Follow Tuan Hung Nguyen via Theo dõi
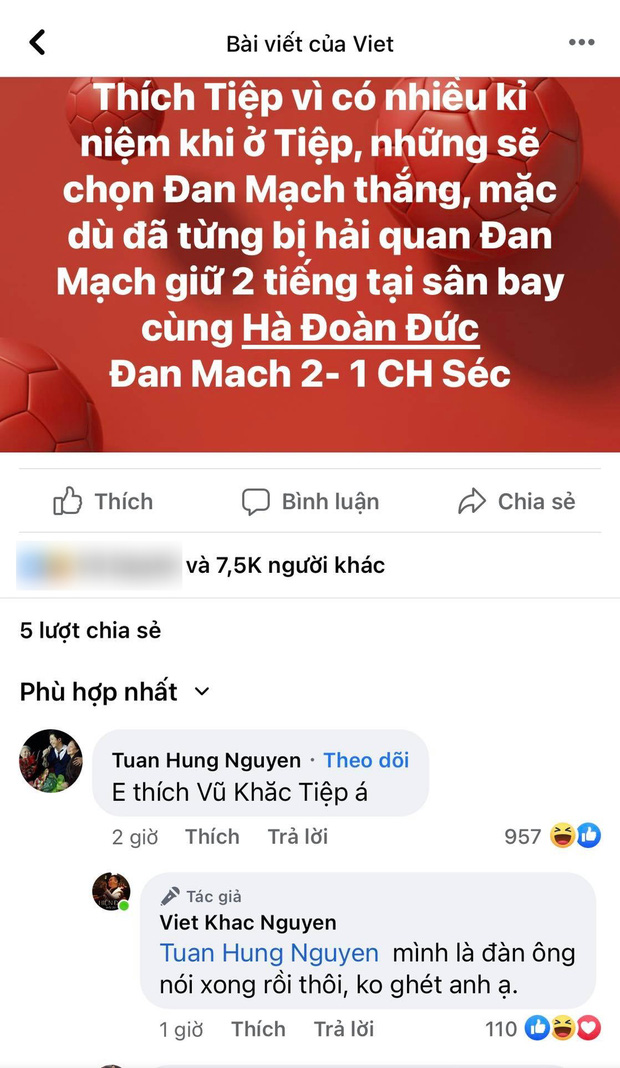620x1068 pixels. click(366, 760)
